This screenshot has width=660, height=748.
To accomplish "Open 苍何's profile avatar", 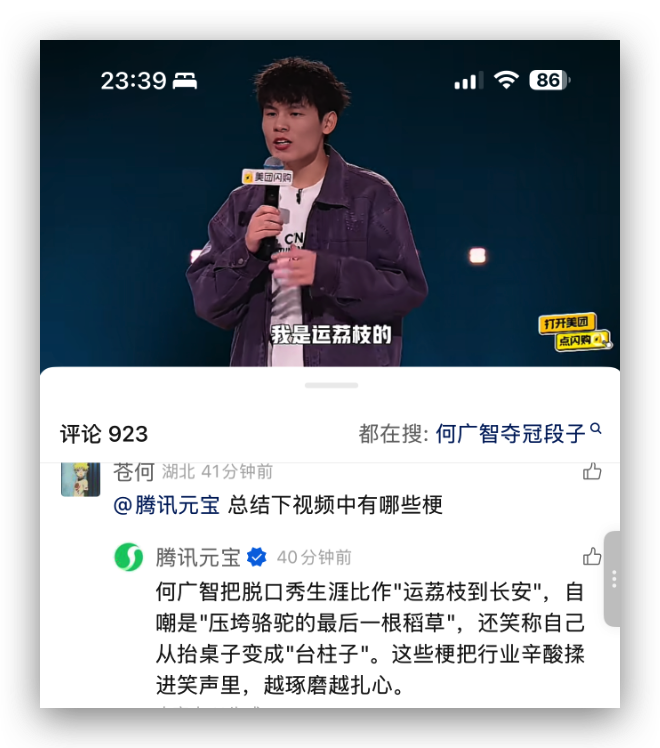I will [x=80, y=478].
